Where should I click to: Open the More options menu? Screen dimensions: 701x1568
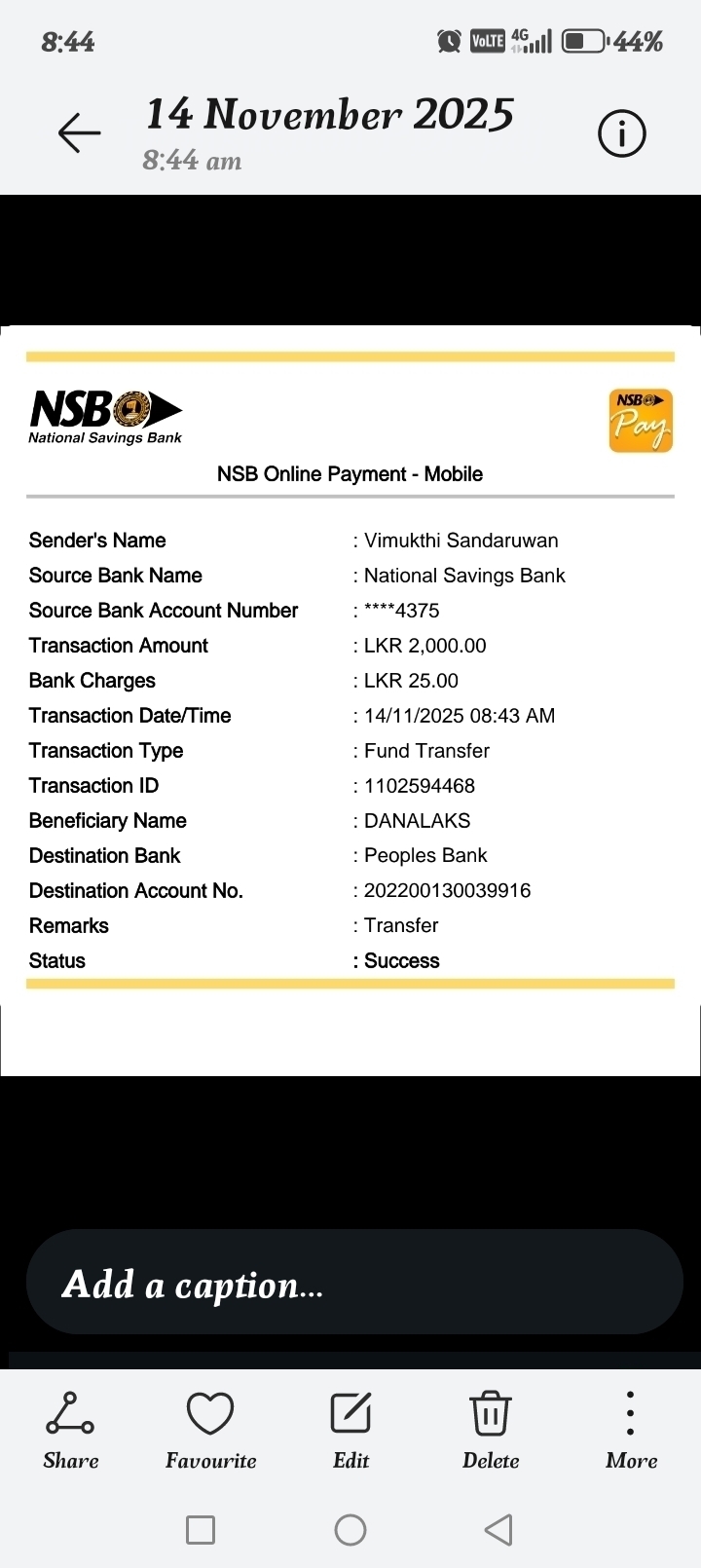[631, 1429]
